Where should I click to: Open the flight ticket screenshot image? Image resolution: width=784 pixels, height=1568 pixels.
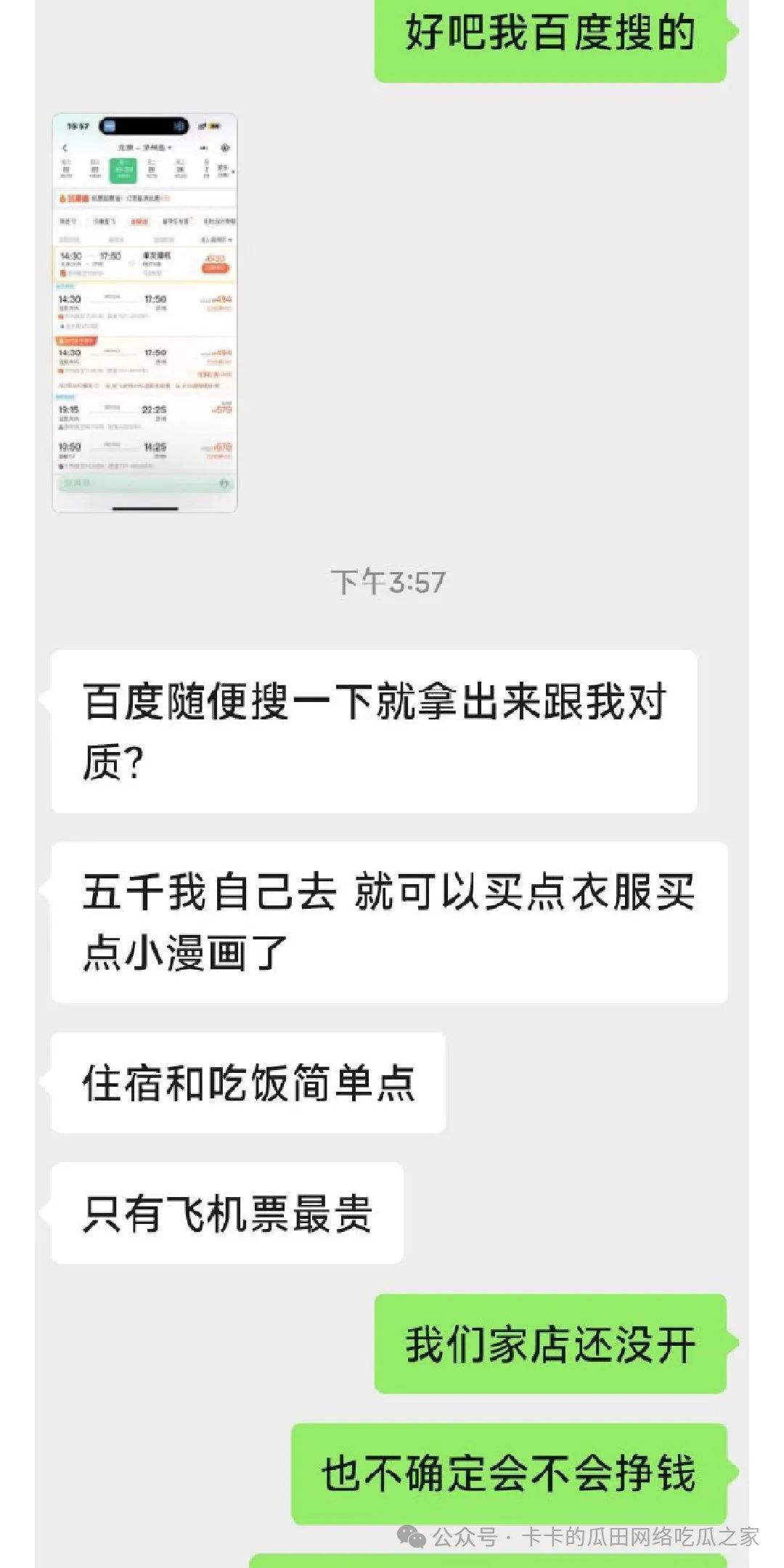144,313
